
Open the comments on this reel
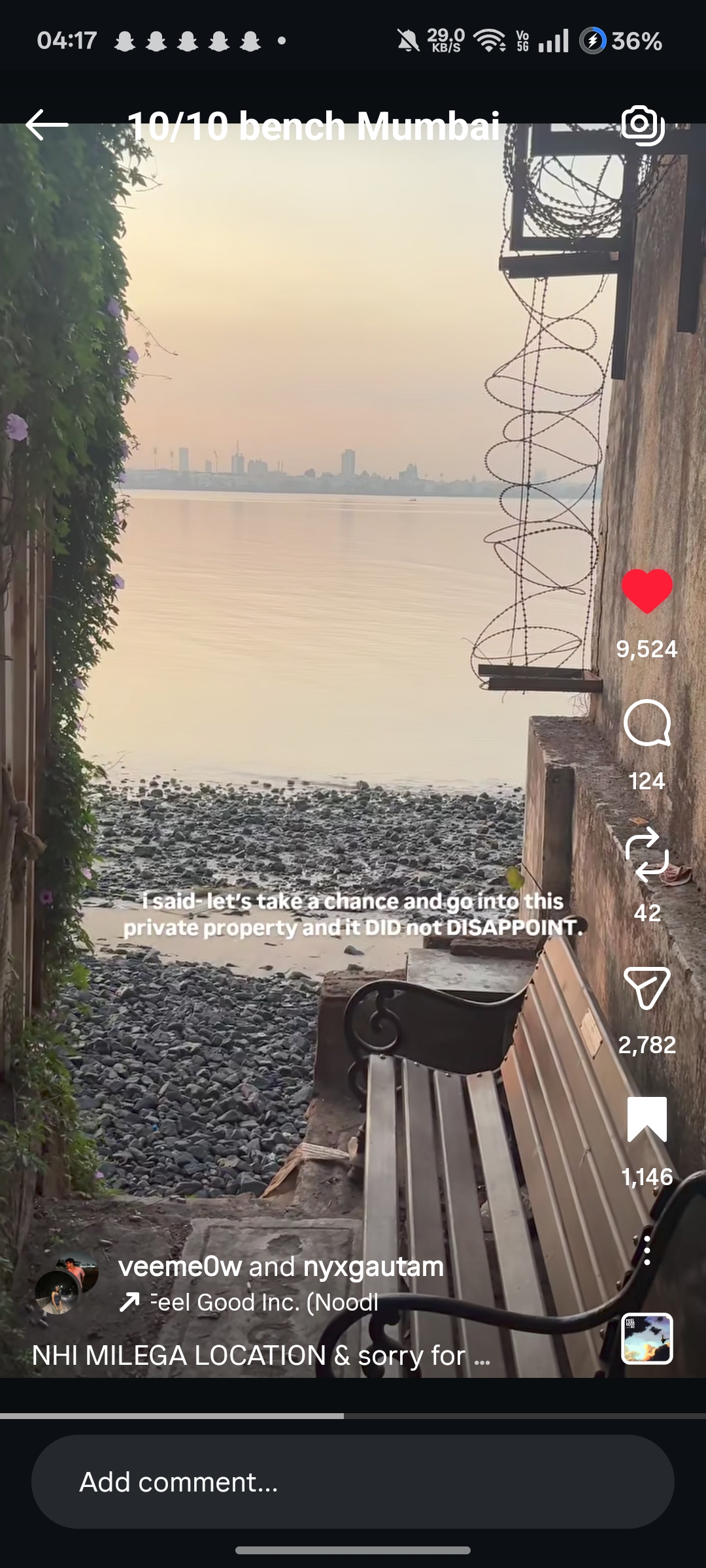coord(647,723)
